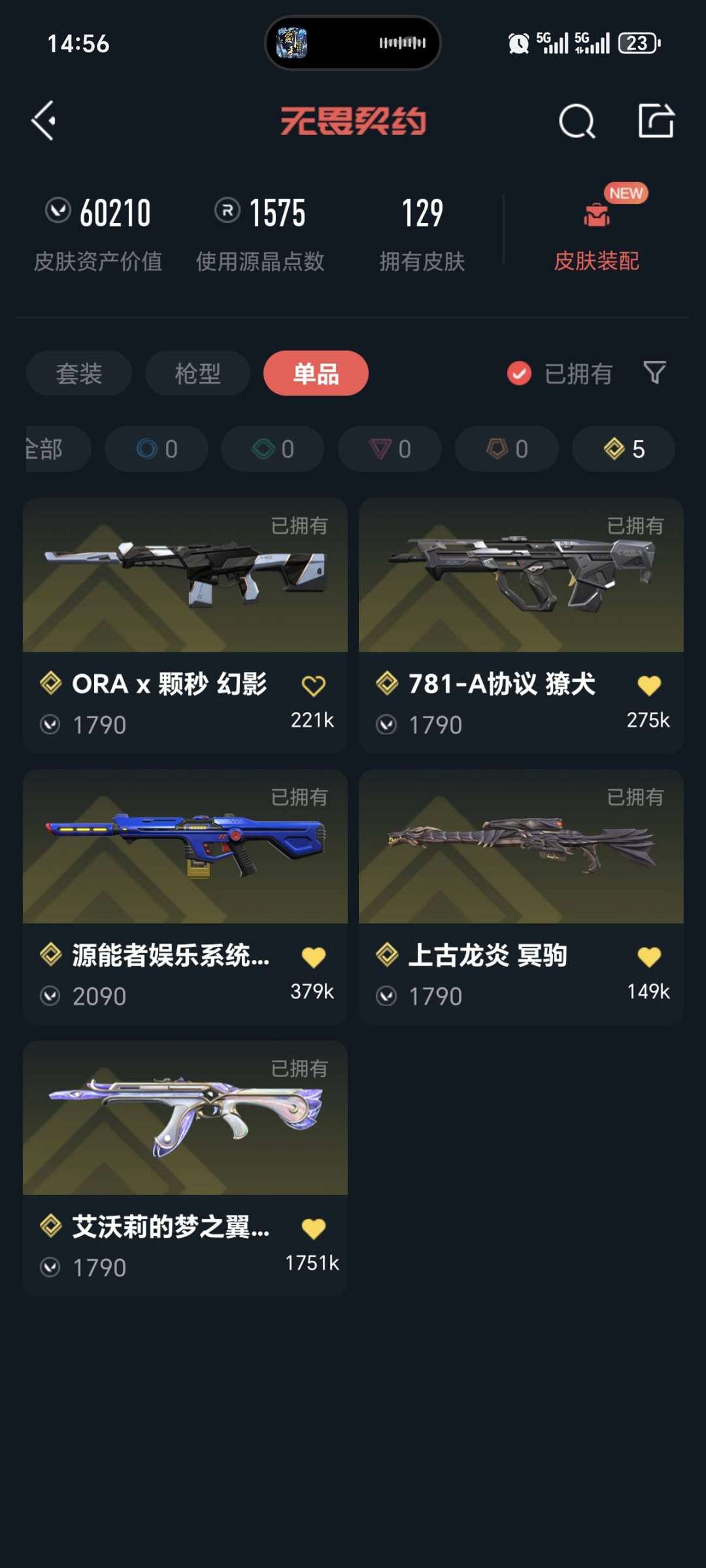The height and width of the screenshot is (1568, 706).
Task: Select the 单品 tab
Action: point(316,373)
